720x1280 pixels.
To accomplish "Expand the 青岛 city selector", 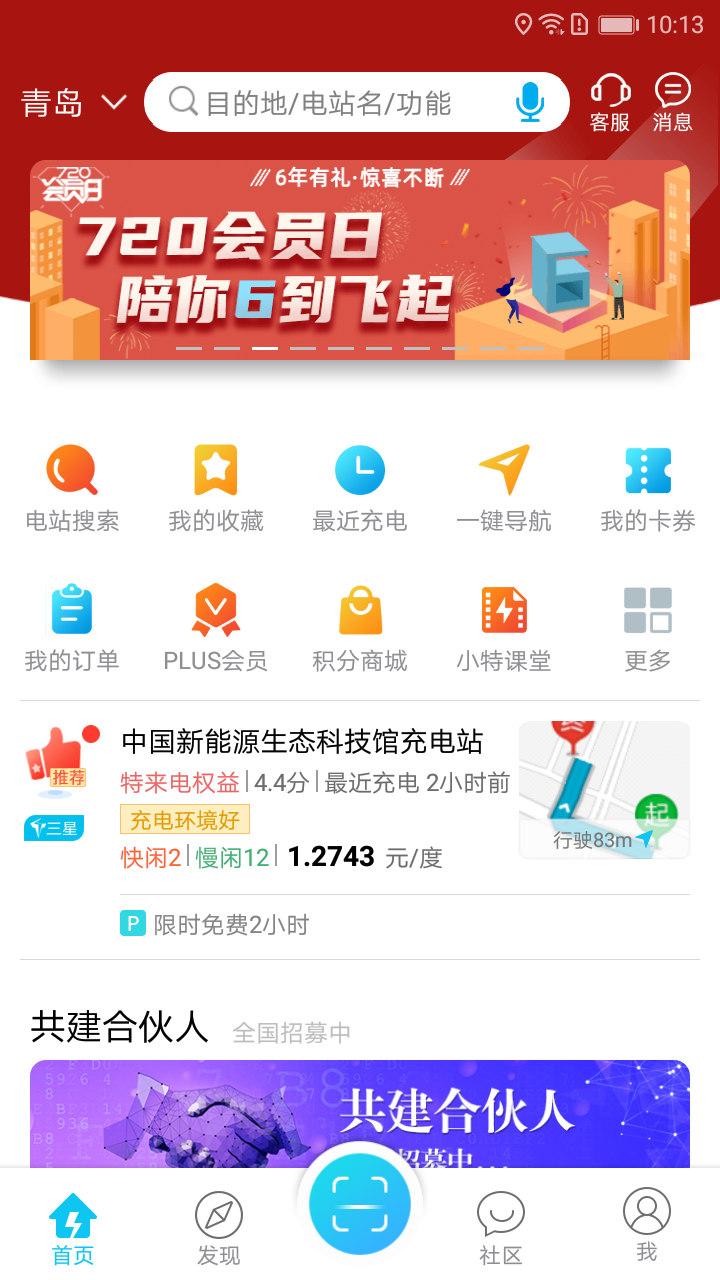I will point(68,102).
